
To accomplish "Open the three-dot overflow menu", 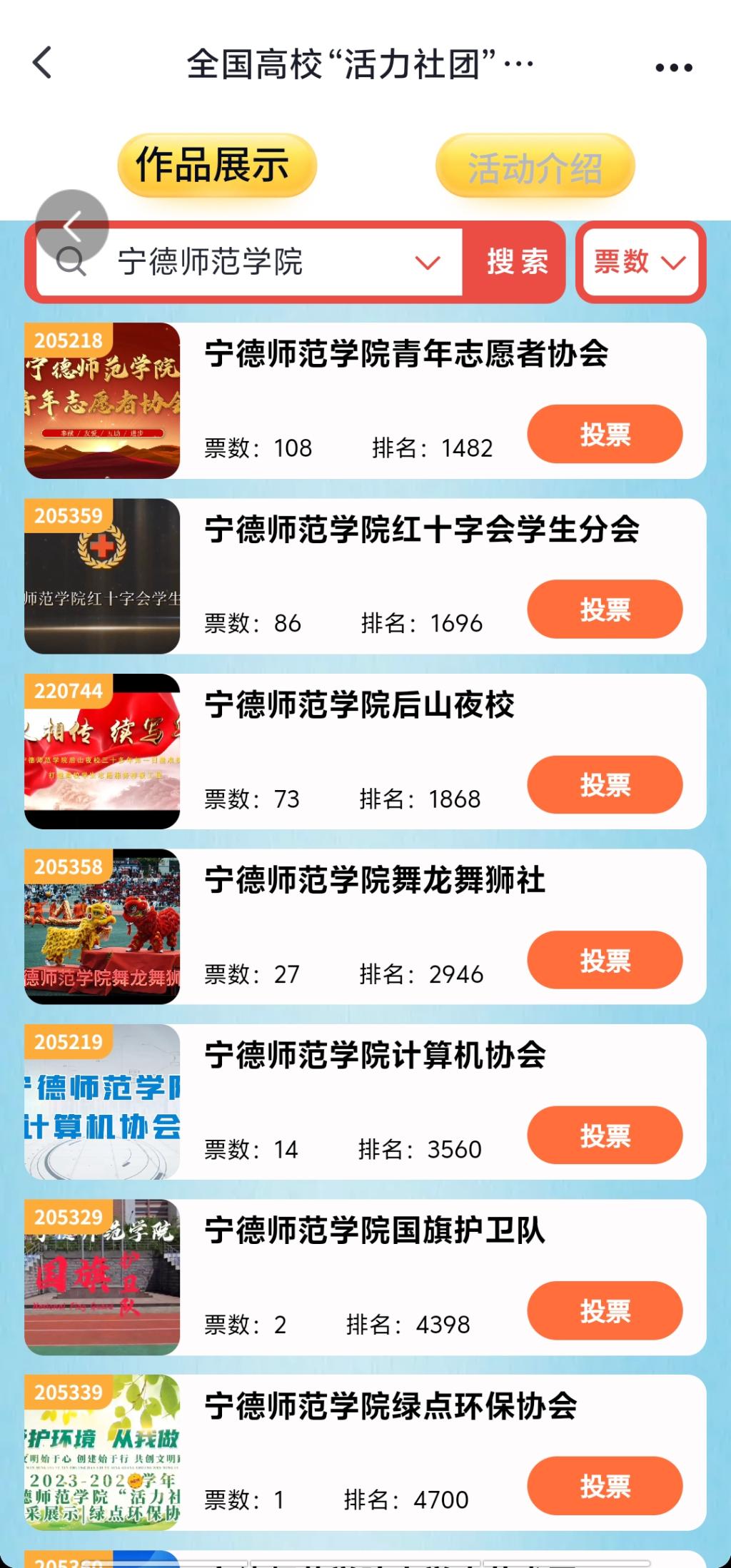I will click(x=674, y=68).
